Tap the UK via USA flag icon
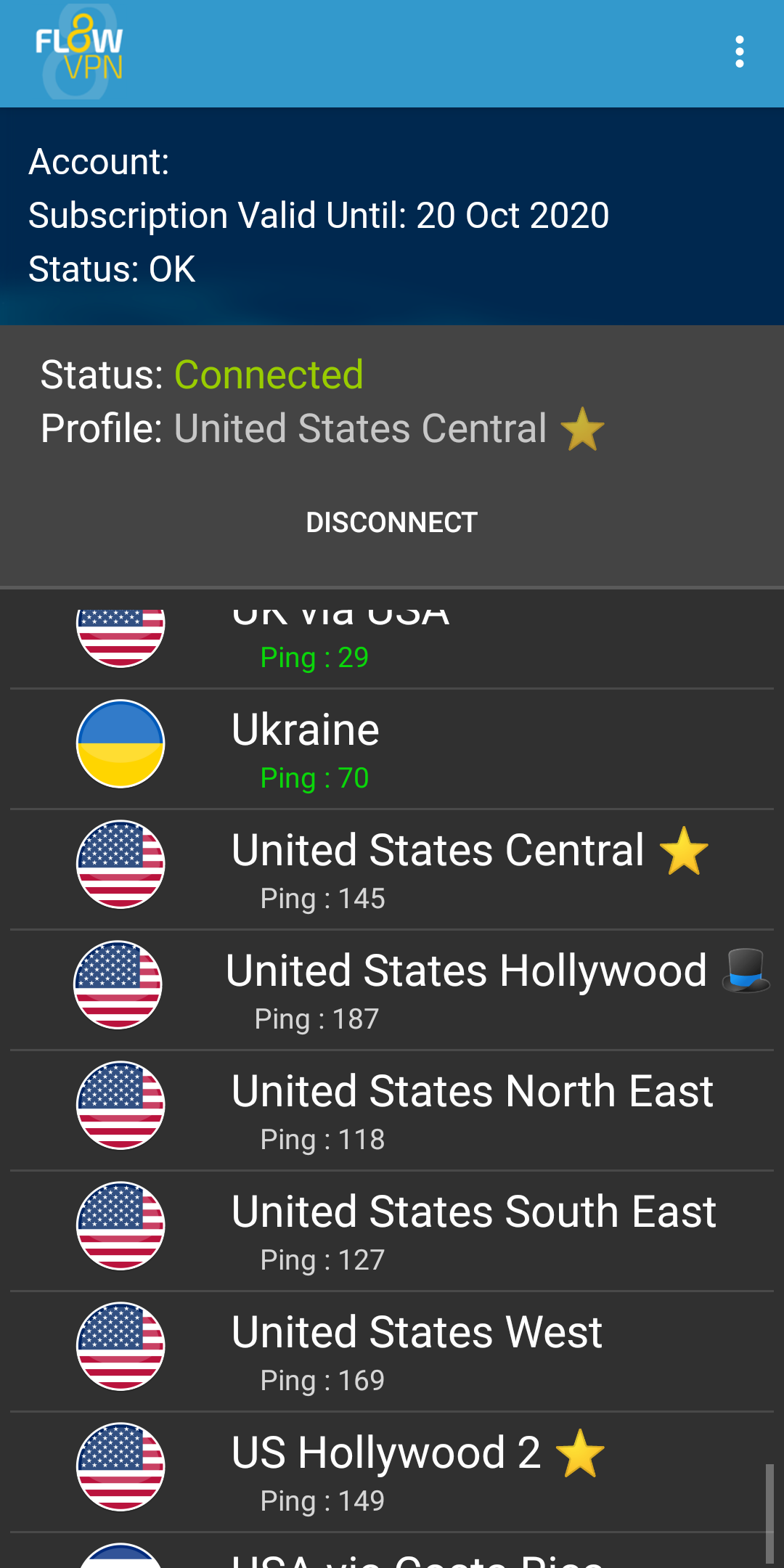The image size is (784, 1568). click(121, 634)
